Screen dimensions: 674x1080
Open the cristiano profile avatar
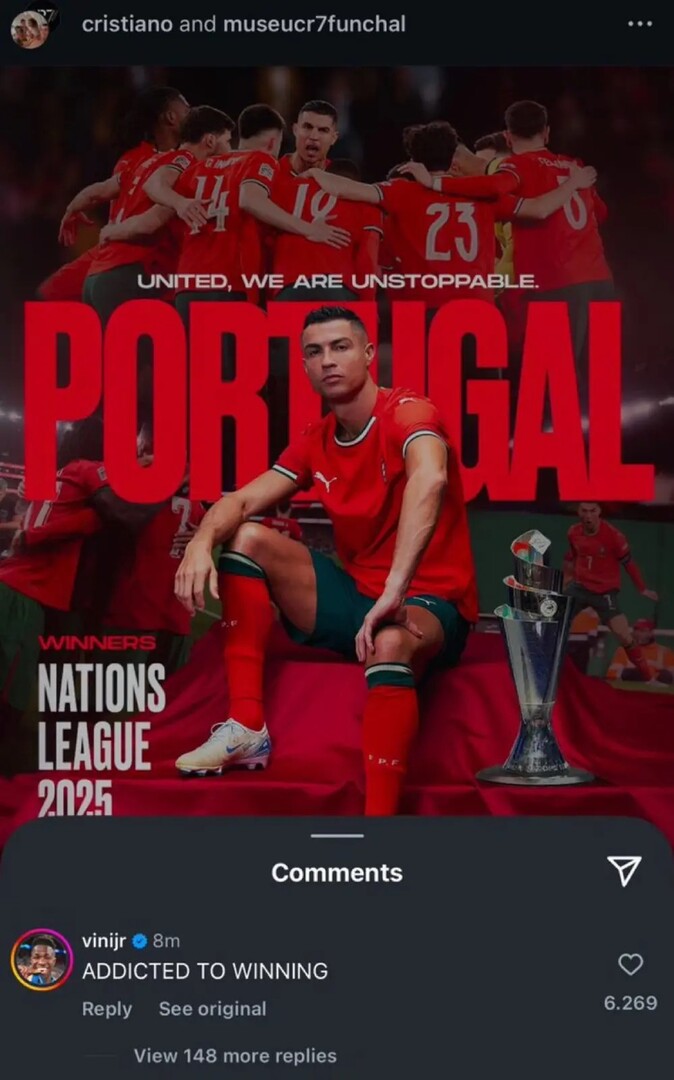click(29, 28)
